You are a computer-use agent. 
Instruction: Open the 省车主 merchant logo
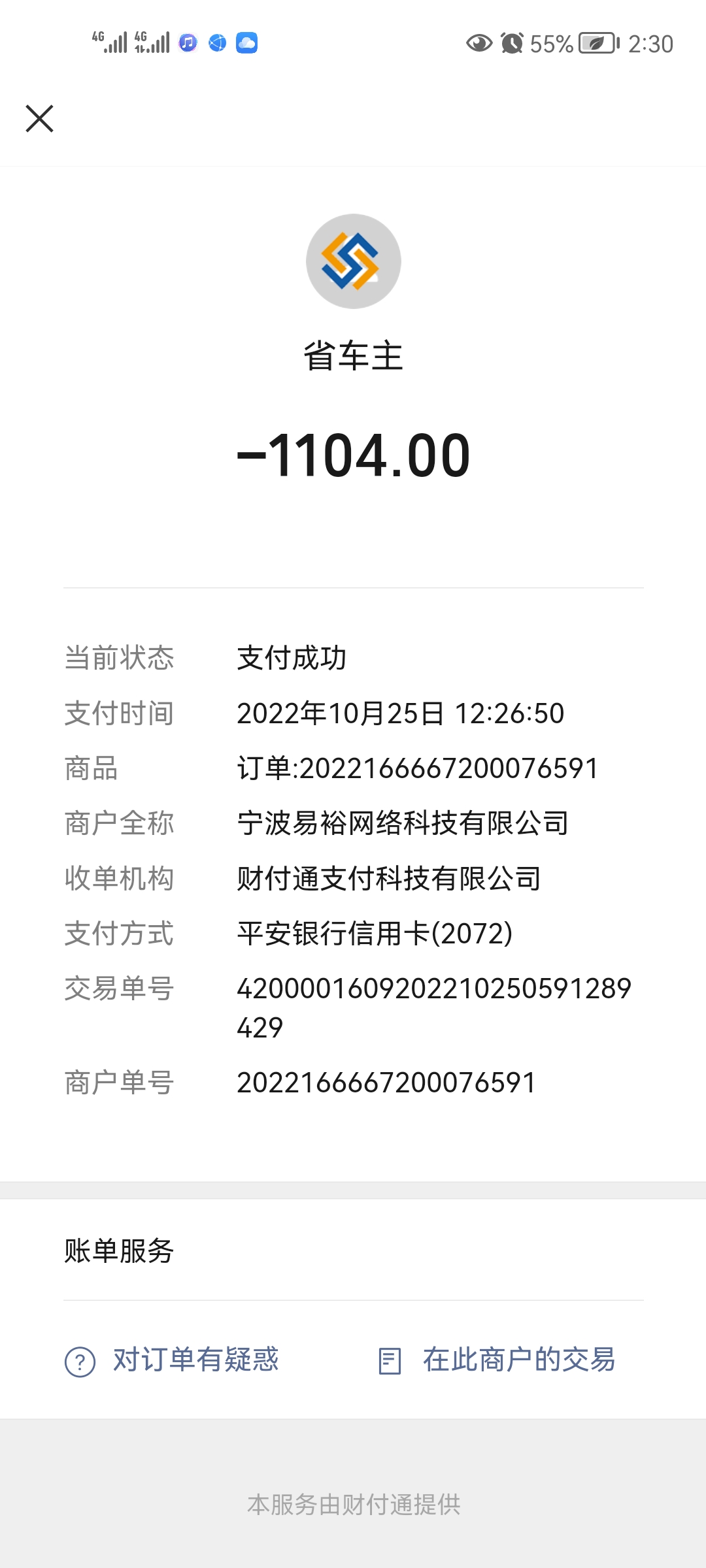point(354,261)
